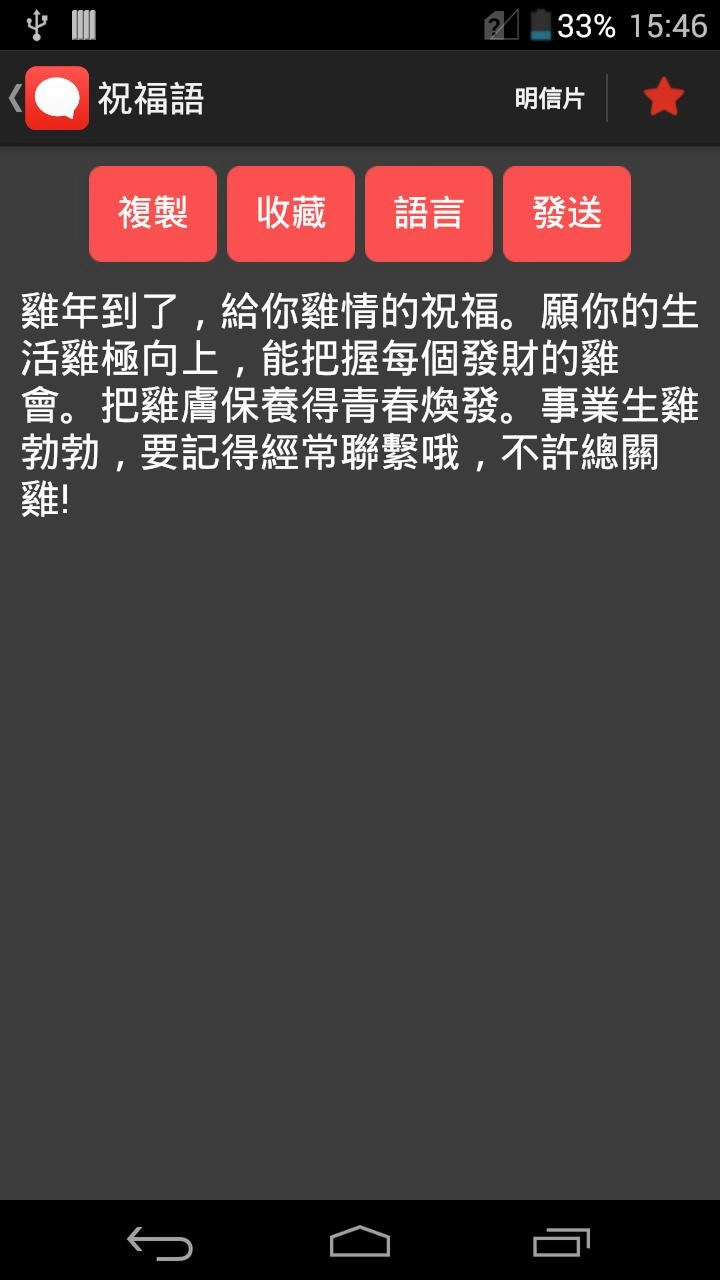Open the 語言 language options
Image resolution: width=720 pixels, height=1280 pixels.
[429, 213]
